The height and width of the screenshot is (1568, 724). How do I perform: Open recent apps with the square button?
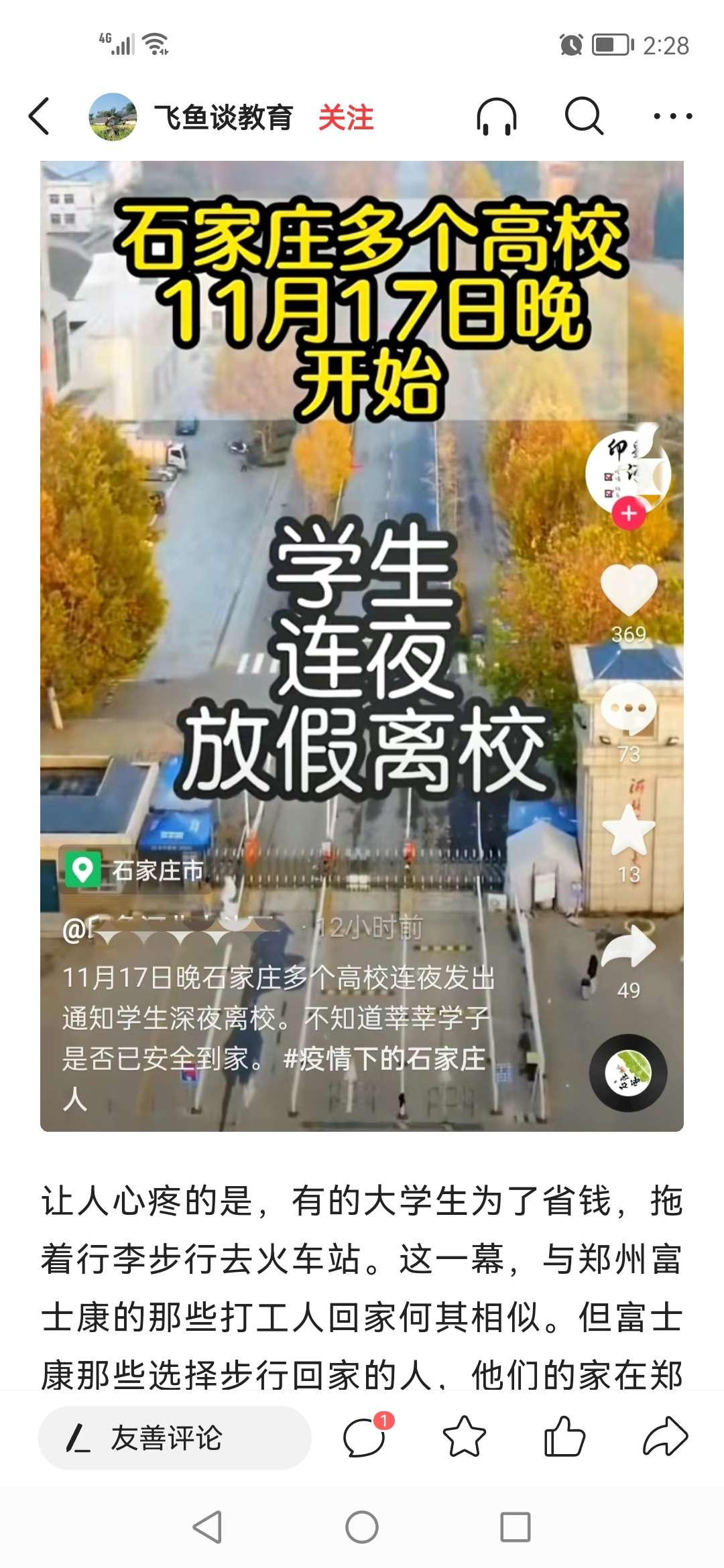tap(516, 1527)
